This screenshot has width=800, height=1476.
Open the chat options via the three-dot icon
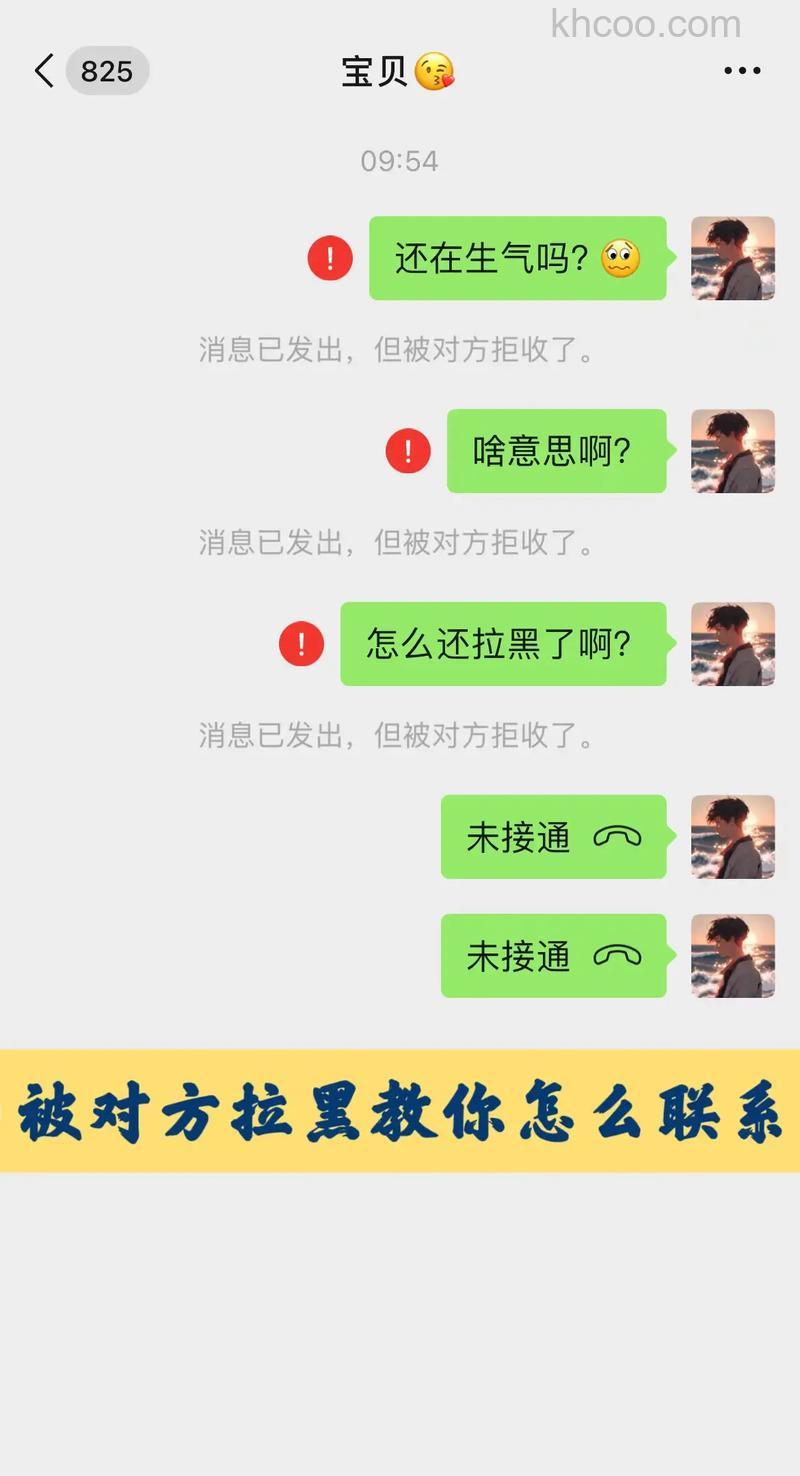click(x=742, y=70)
